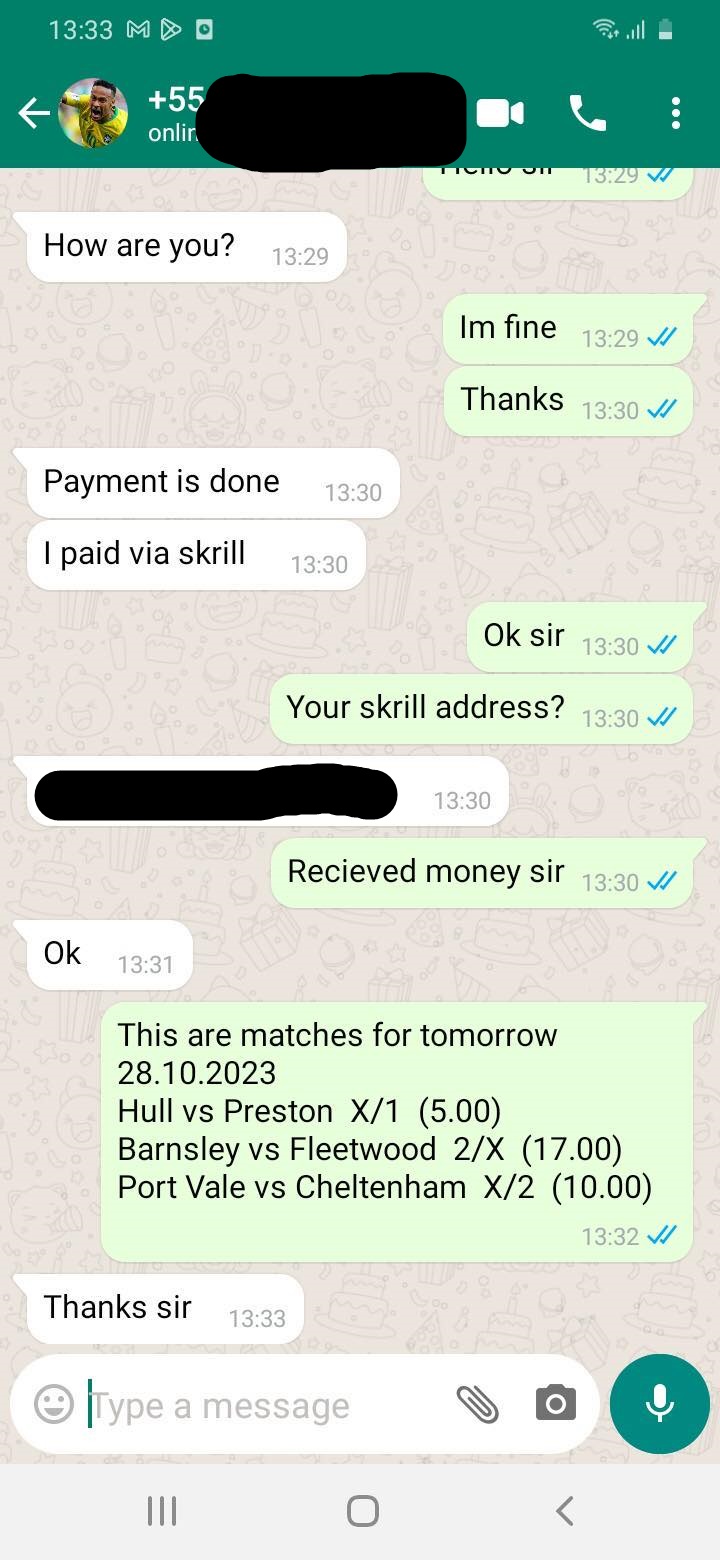
Task: Open the emoji picker
Action: tap(54, 1404)
